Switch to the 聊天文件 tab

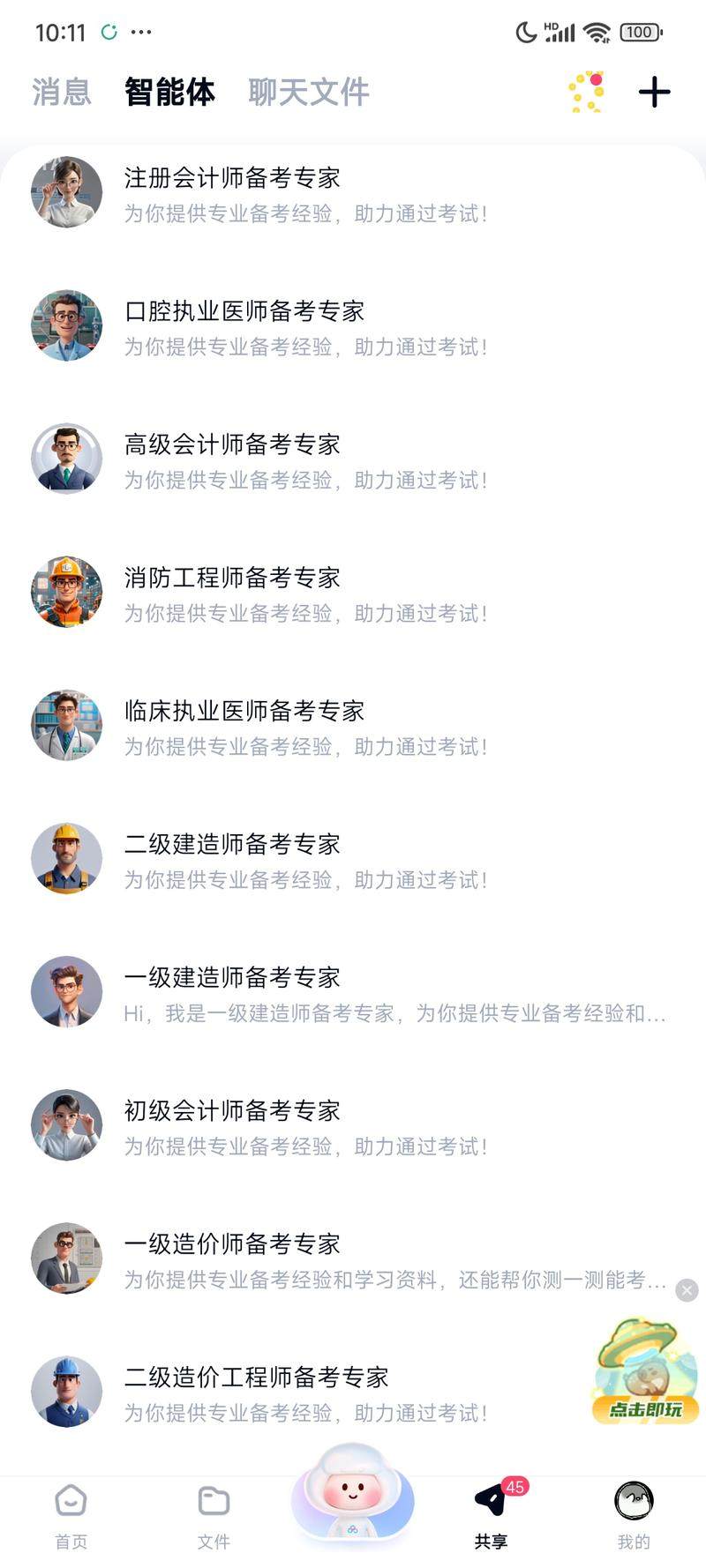point(308,92)
